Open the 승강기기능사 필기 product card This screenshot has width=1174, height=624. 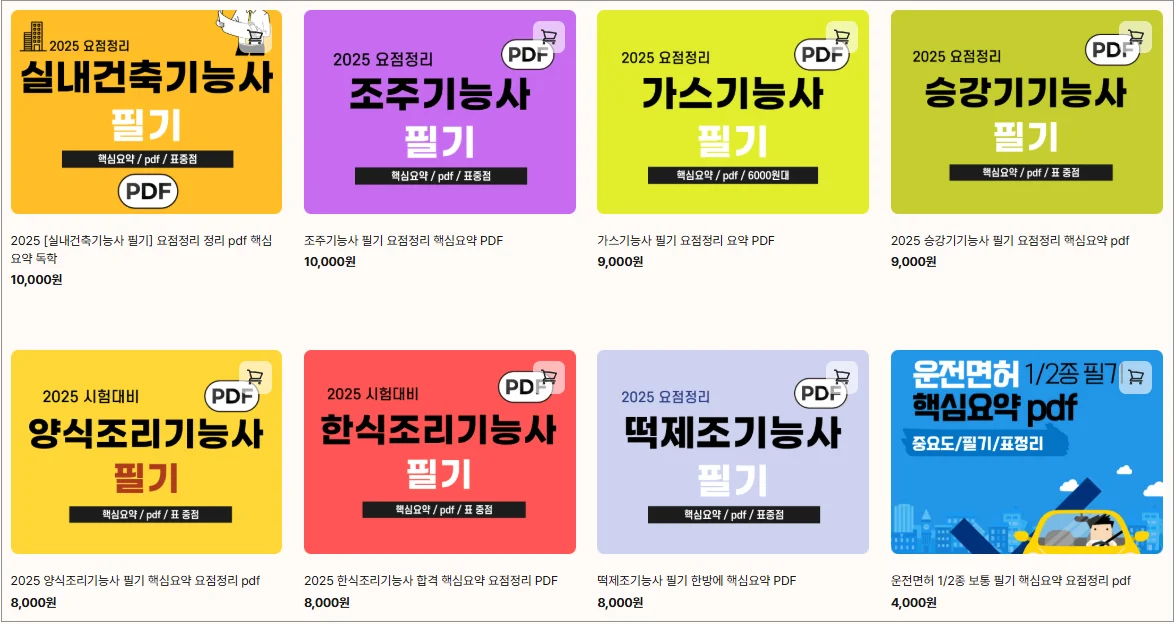coord(1026,112)
